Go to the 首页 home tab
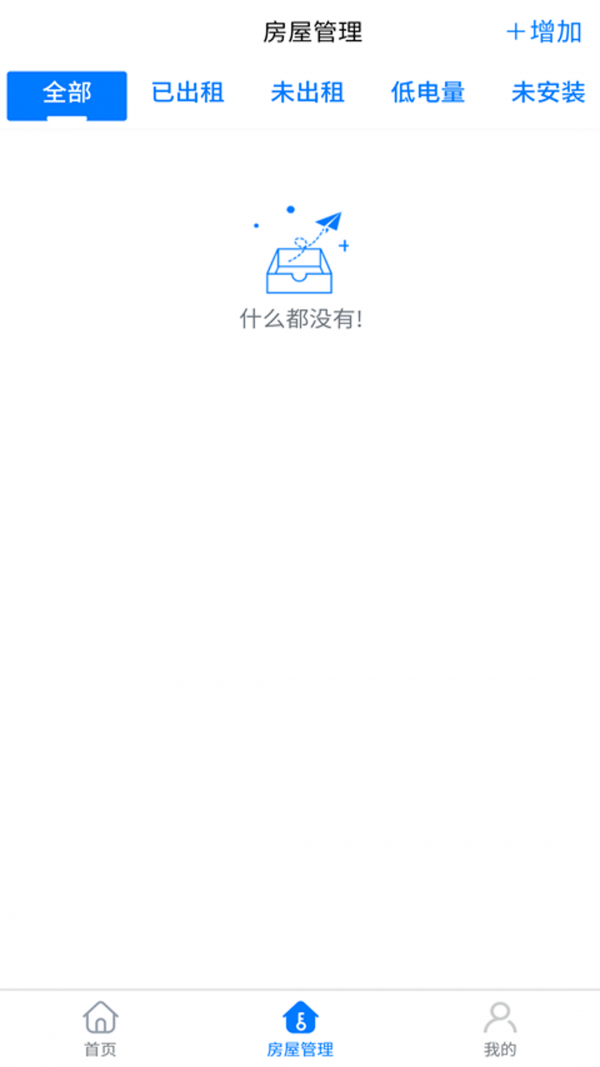Screen dimensions: 600x1067 coord(100,1029)
